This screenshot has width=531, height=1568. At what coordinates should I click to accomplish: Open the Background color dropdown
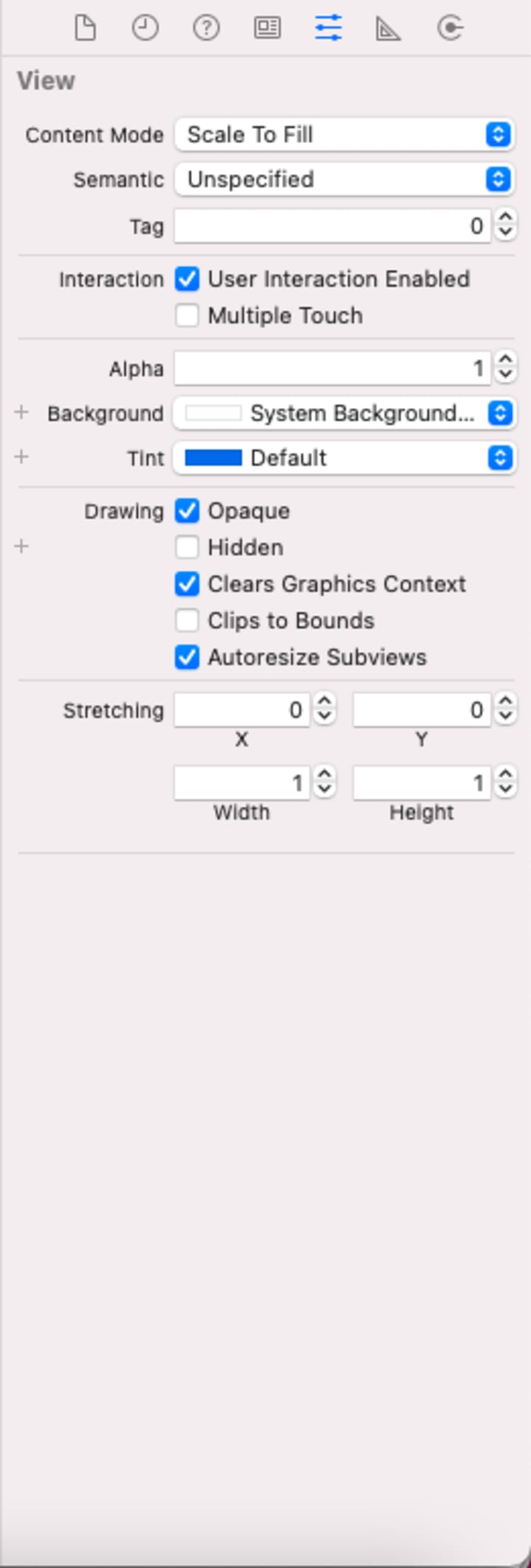coord(344,414)
